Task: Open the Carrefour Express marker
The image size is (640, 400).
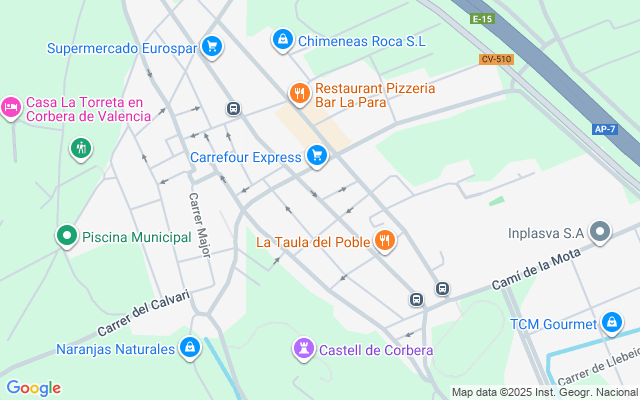Action: point(317,156)
